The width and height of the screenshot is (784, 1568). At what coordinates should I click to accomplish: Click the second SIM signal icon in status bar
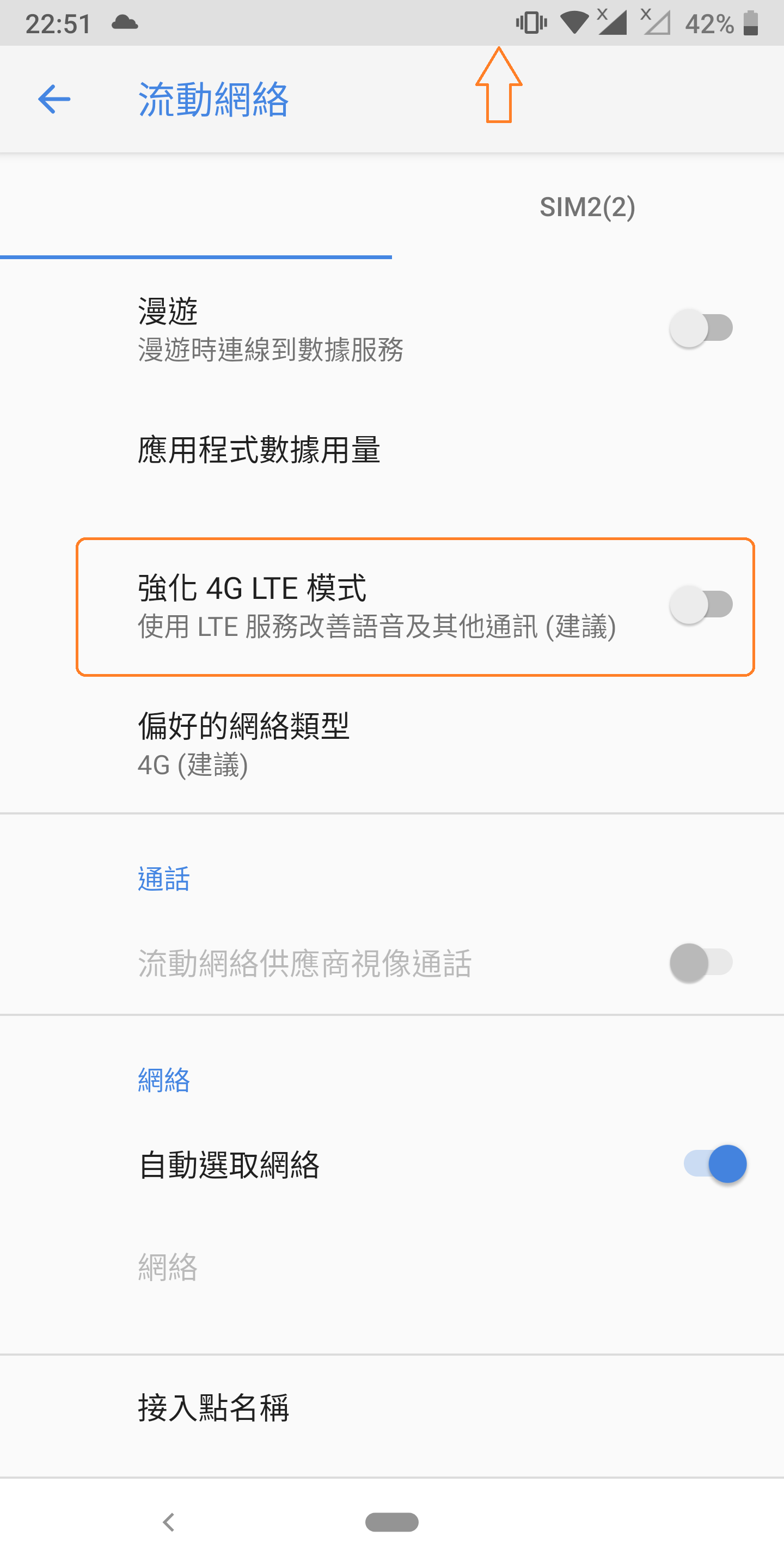point(656,22)
